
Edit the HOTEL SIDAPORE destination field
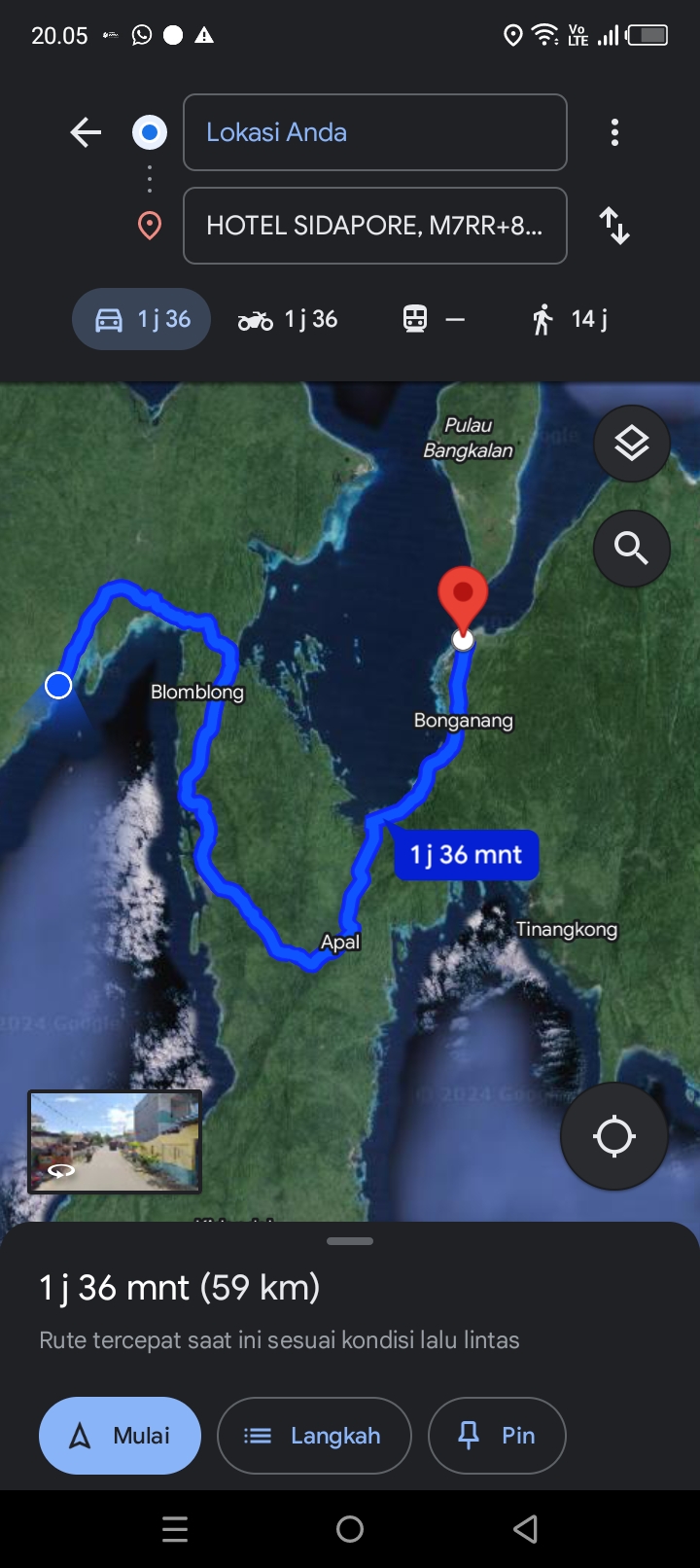click(374, 226)
